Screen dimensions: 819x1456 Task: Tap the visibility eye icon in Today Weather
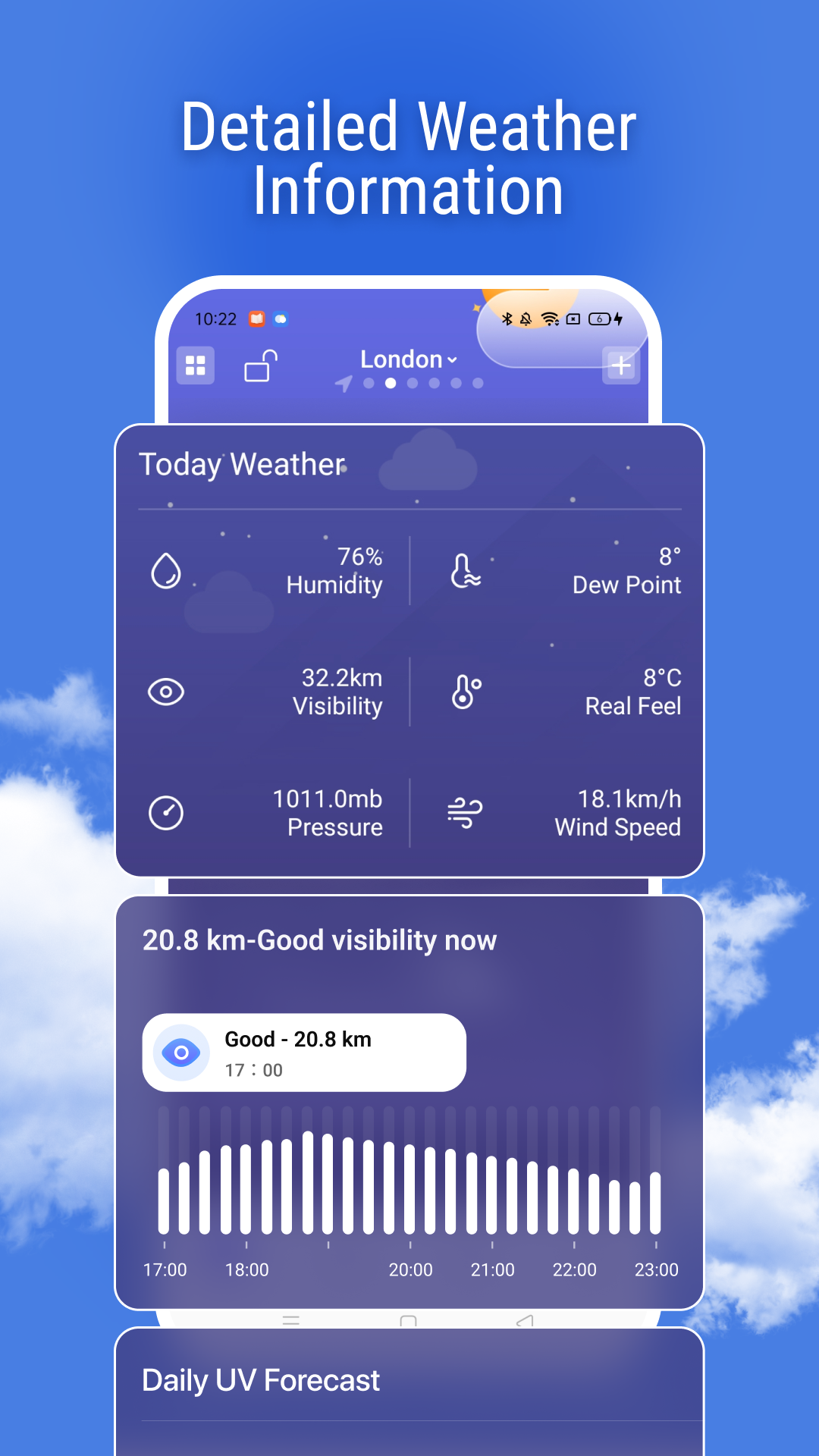(166, 692)
